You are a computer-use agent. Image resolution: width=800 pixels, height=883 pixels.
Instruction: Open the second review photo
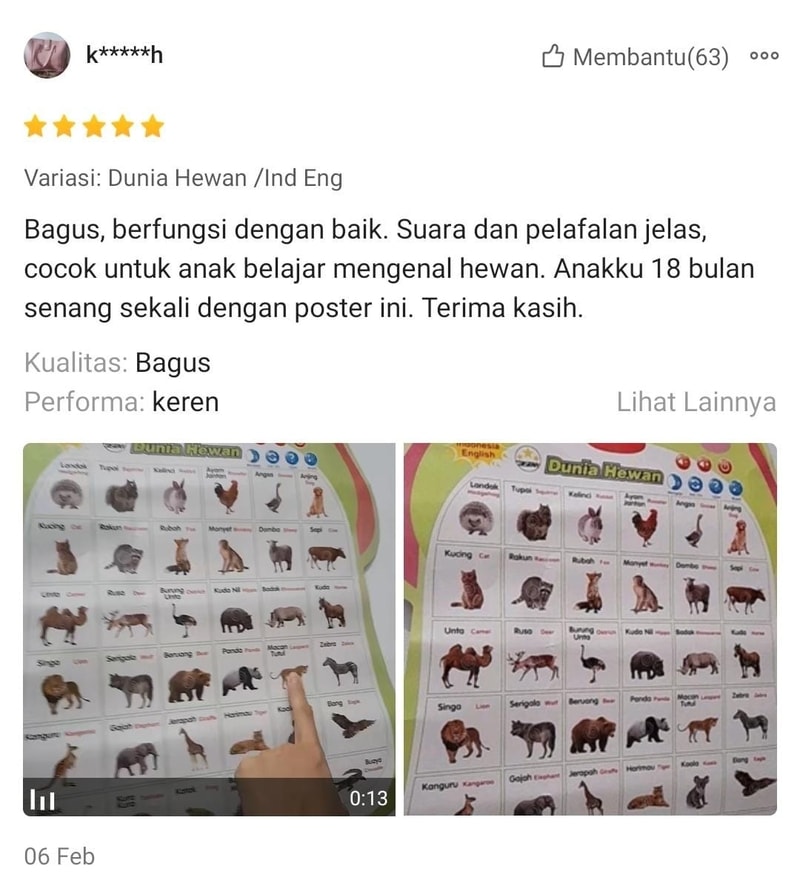pyautogui.click(x=590, y=628)
